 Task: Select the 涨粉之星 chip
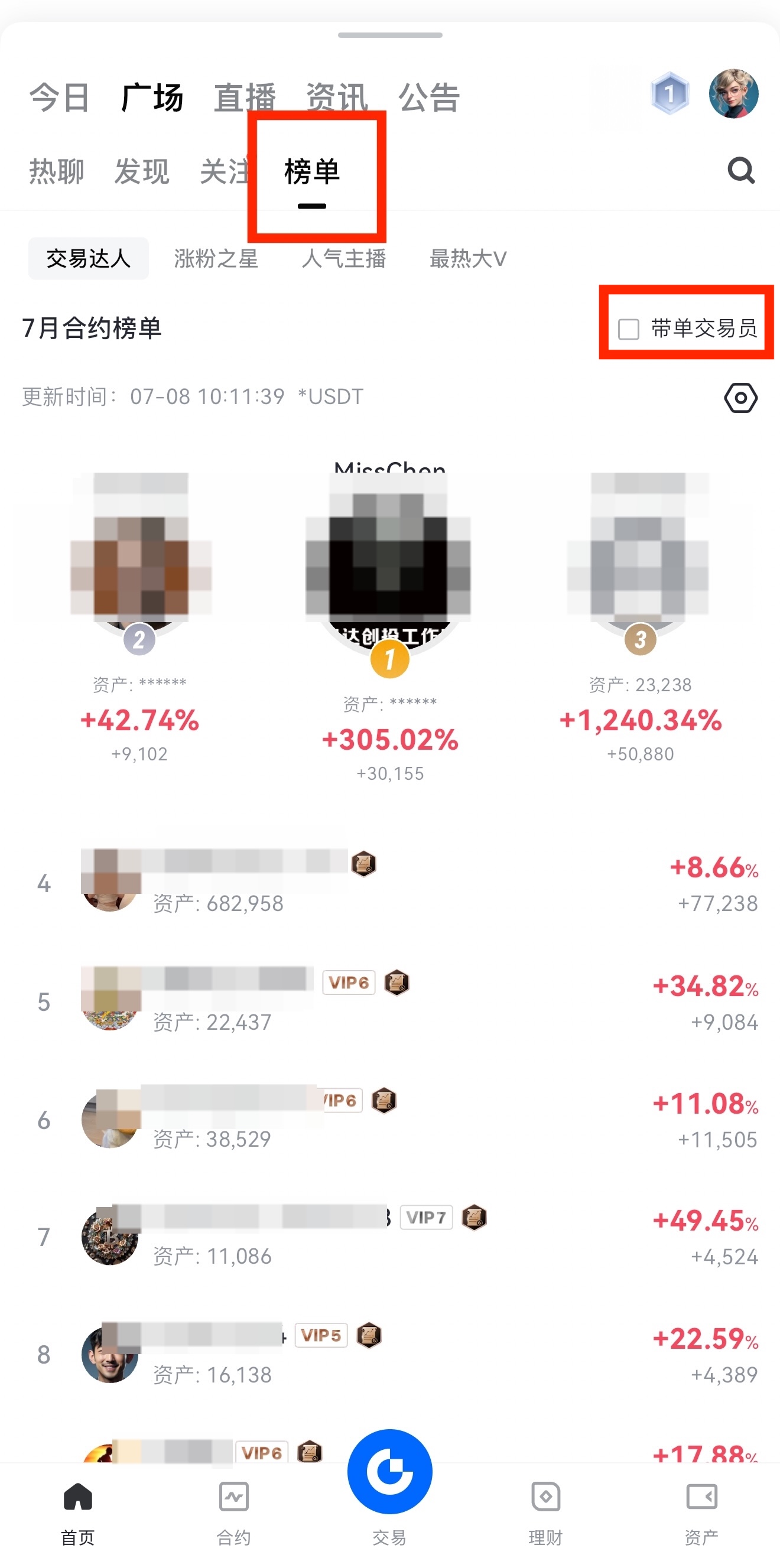point(216,259)
